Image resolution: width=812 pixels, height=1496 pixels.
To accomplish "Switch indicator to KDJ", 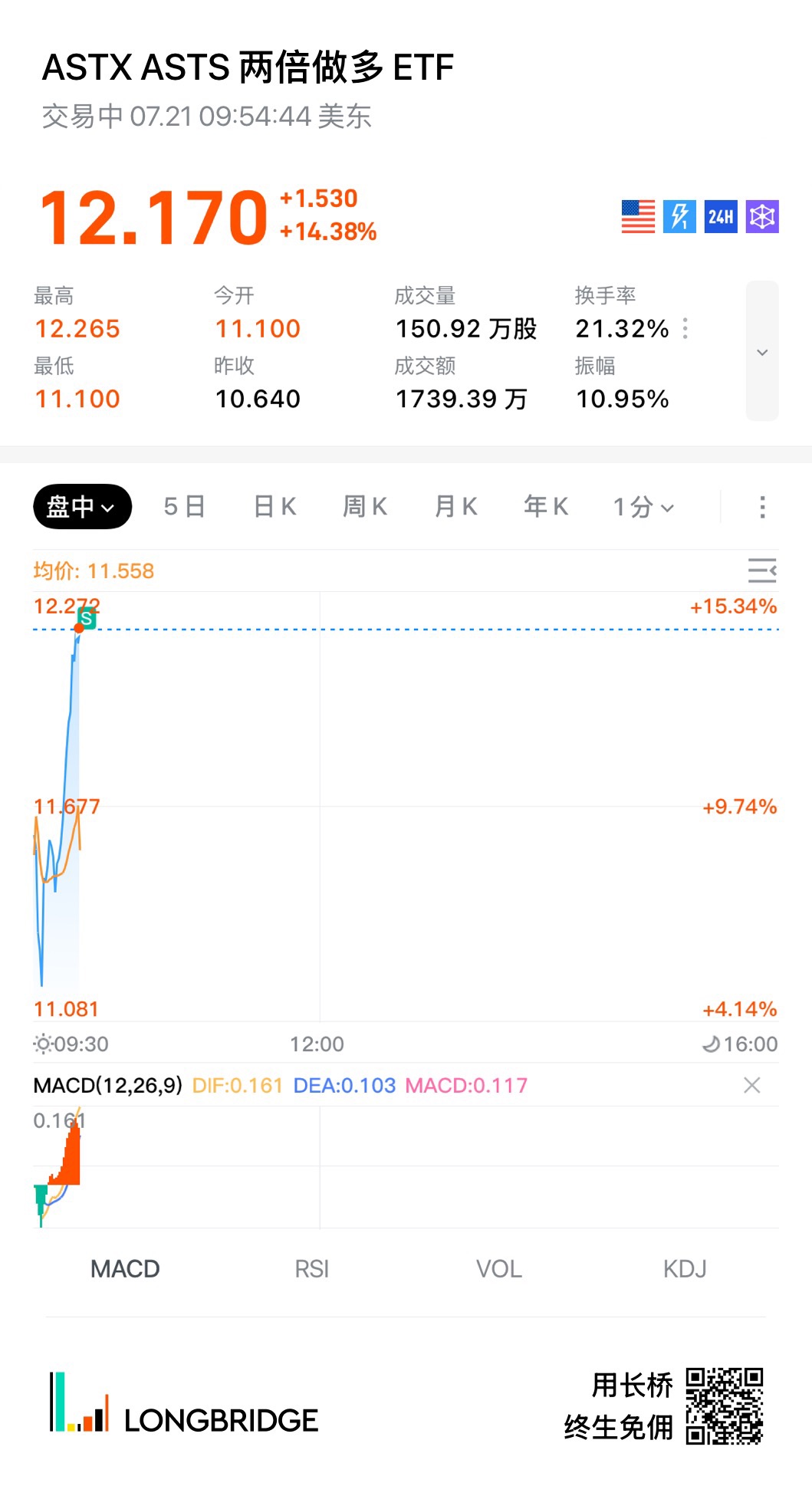I will tap(685, 1269).
